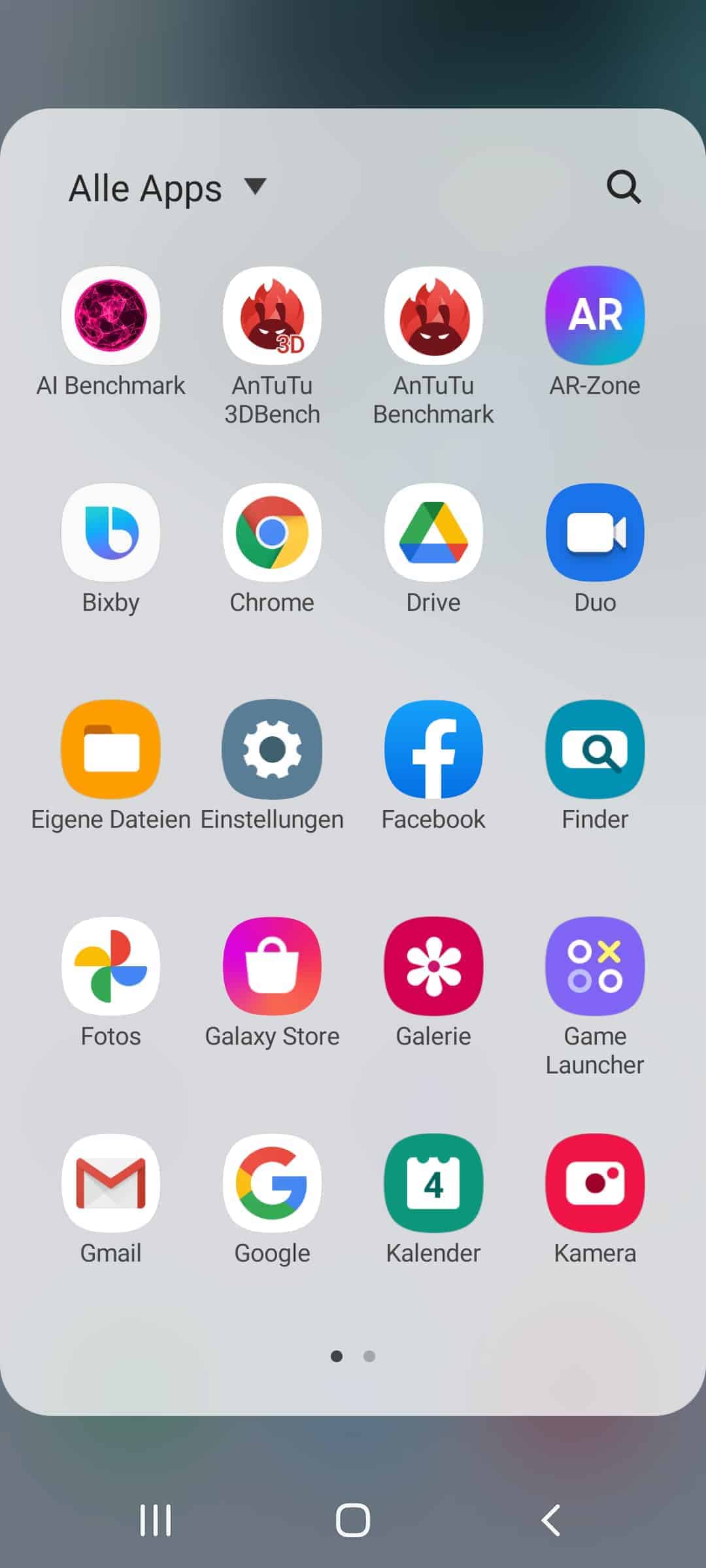
Task: Launch Game Launcher
Action: click(595, 966)
